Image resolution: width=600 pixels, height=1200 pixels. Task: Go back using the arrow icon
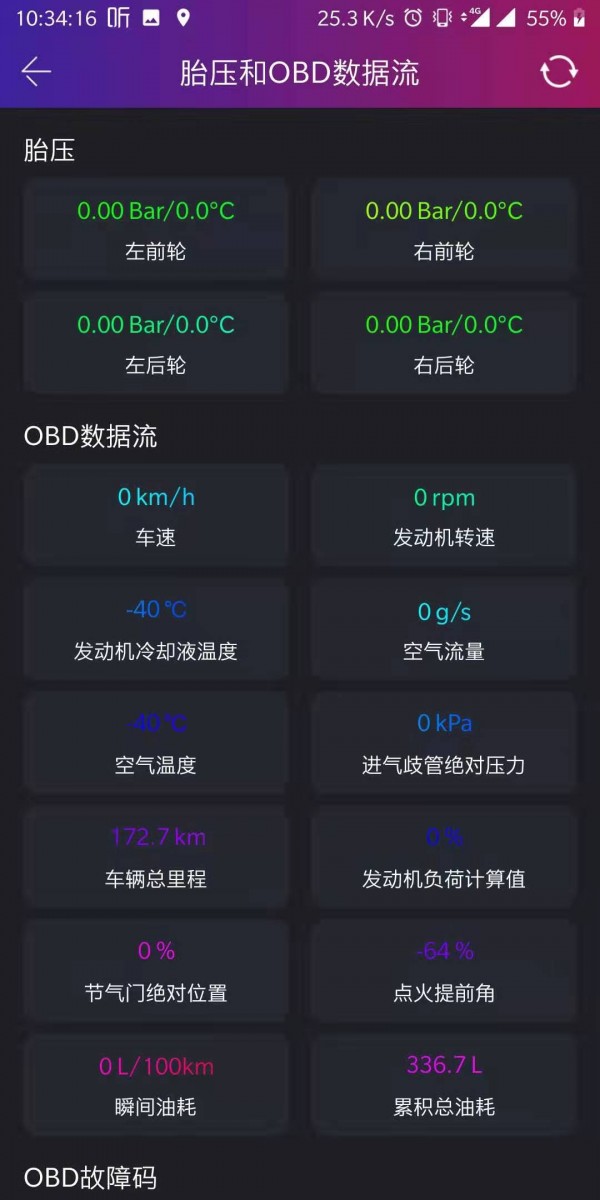coord(36,72)
